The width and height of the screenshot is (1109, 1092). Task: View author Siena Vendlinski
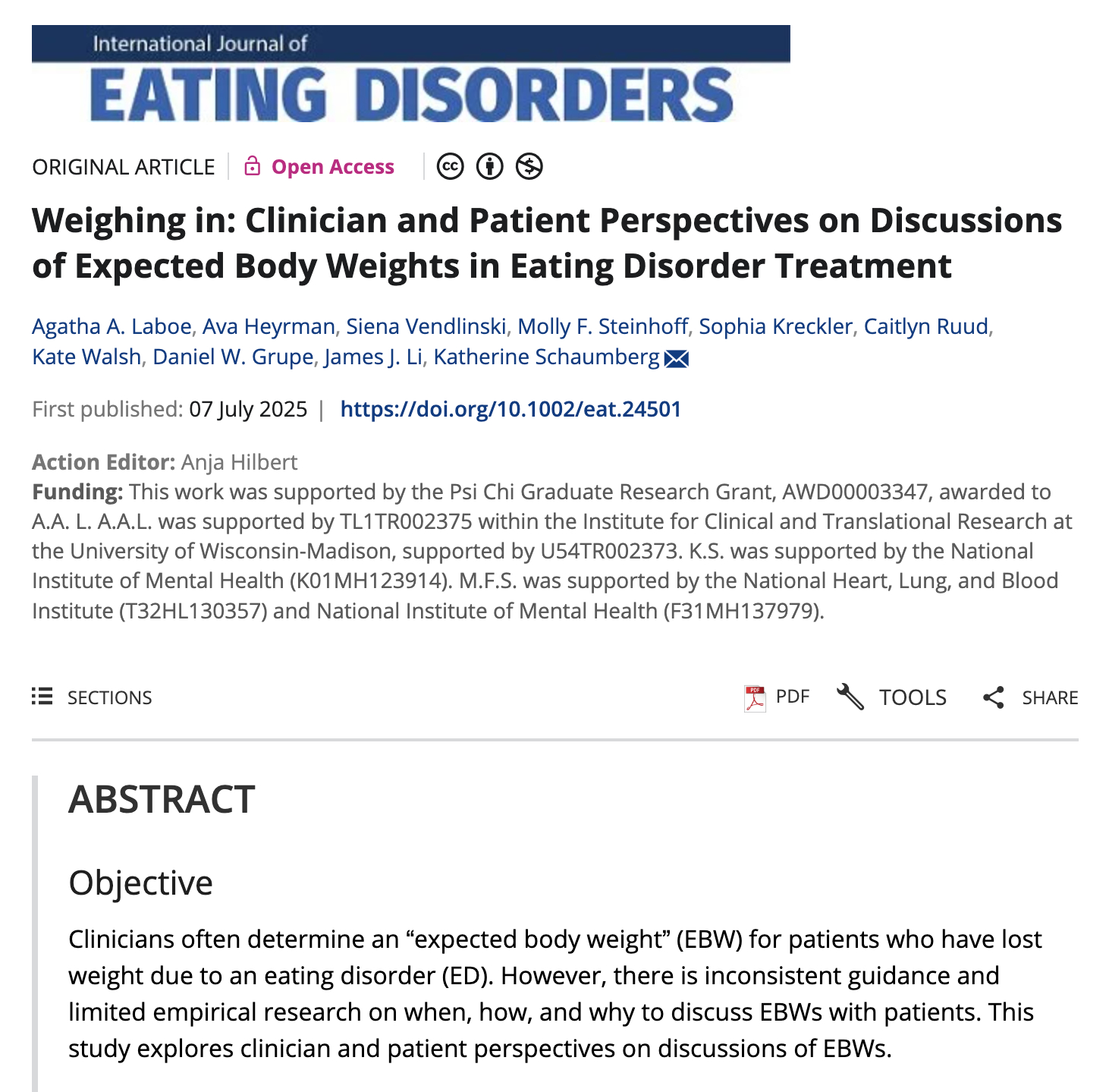tap(426, 326)
